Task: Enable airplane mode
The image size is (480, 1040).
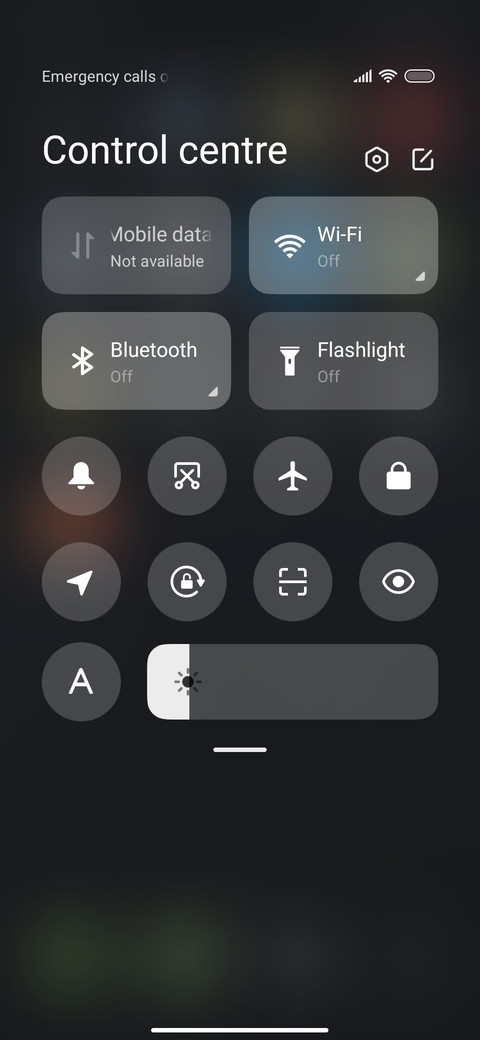Action: 293,476
